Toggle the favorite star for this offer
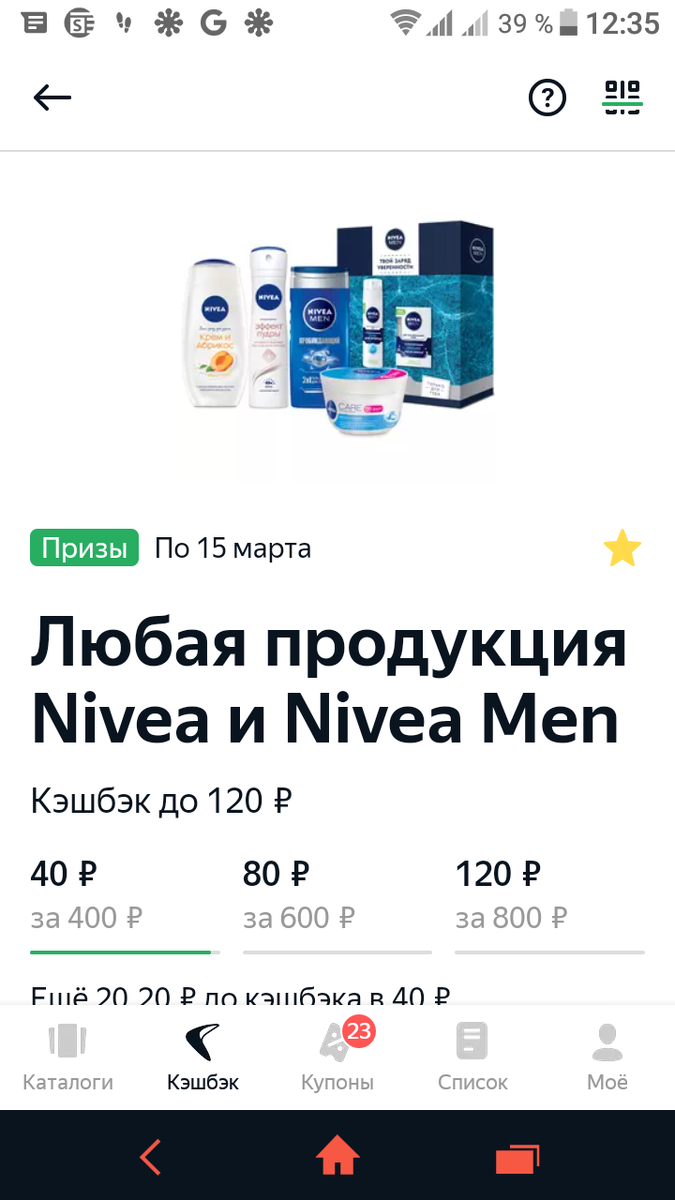The width and height of the screenshot is (675, 1200). (x=622, y=549)
